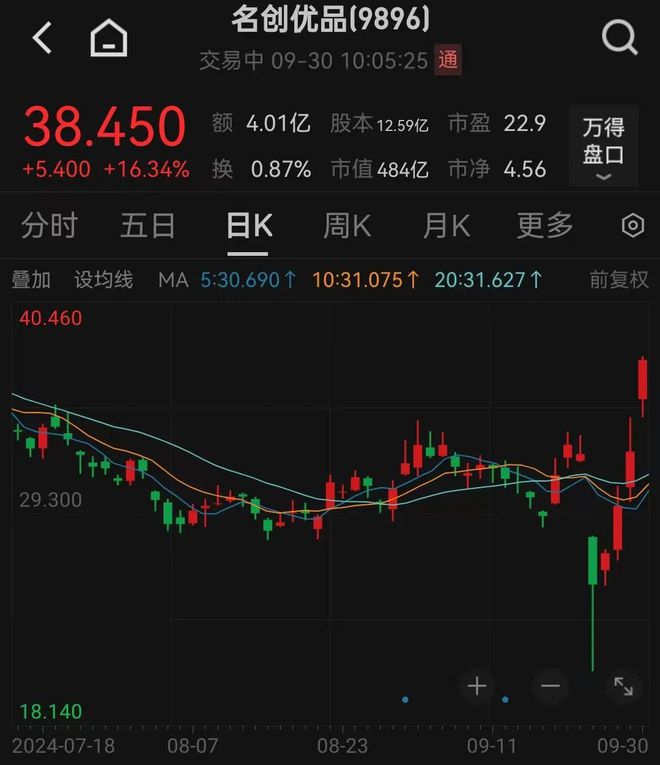Search for another stock
The image size is (660, 765).
[x=619, y=39]
